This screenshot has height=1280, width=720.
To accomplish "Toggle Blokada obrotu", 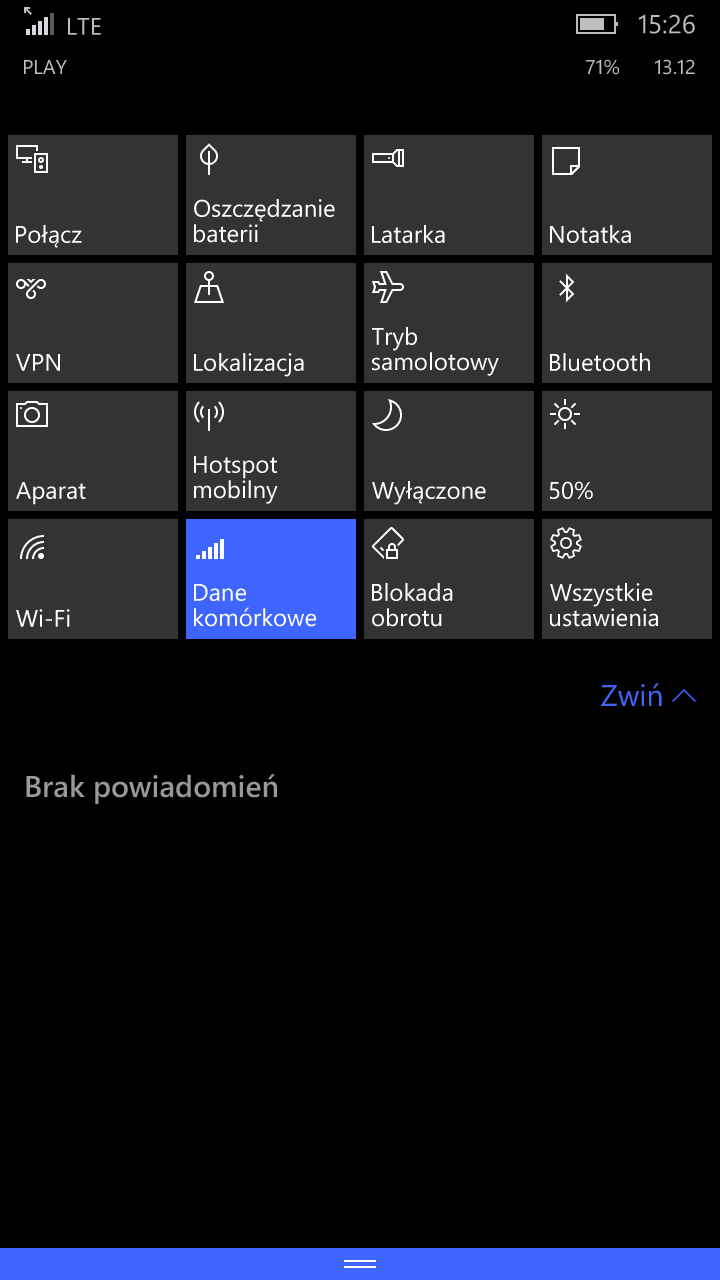I will [449, 579].
